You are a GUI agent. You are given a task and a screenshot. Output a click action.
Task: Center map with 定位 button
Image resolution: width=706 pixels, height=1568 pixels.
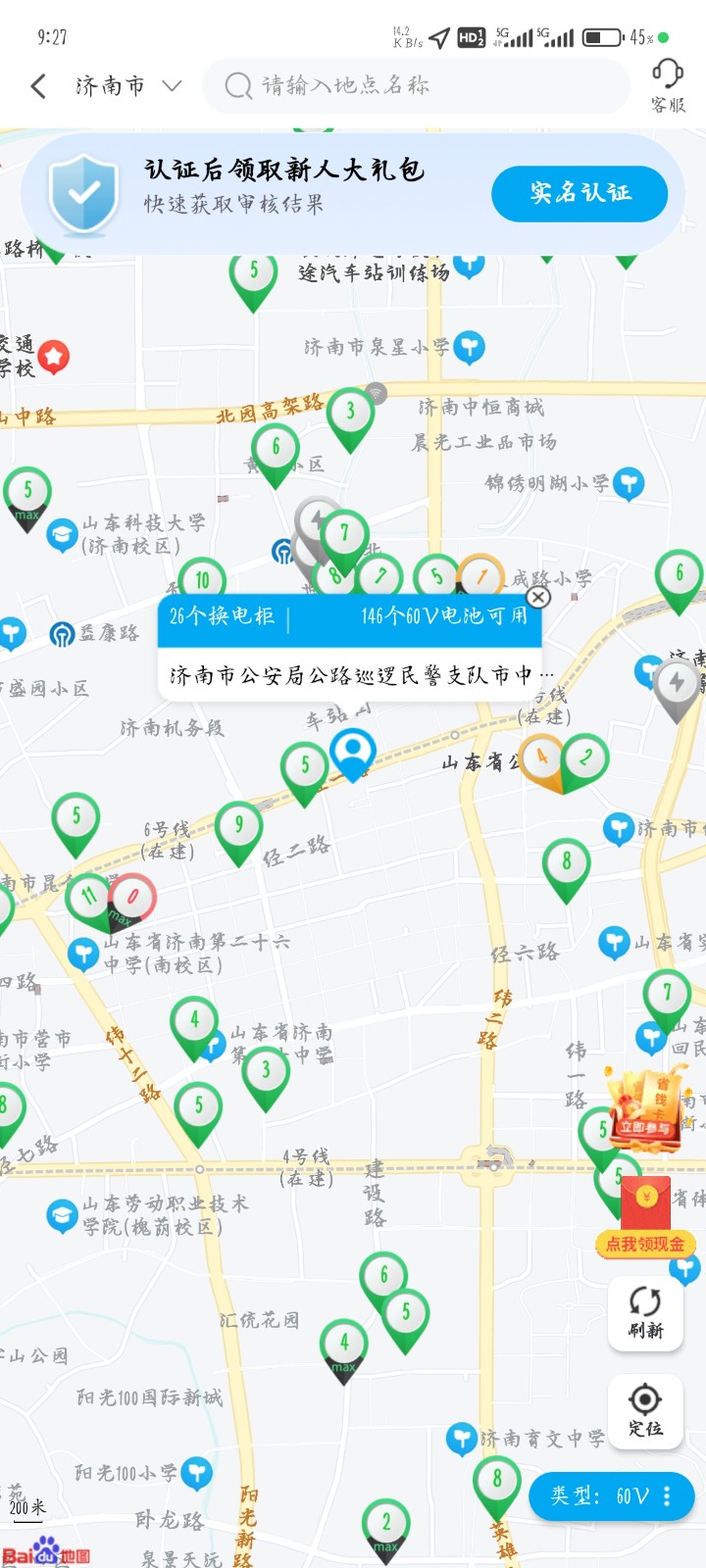click(645, 1409)
